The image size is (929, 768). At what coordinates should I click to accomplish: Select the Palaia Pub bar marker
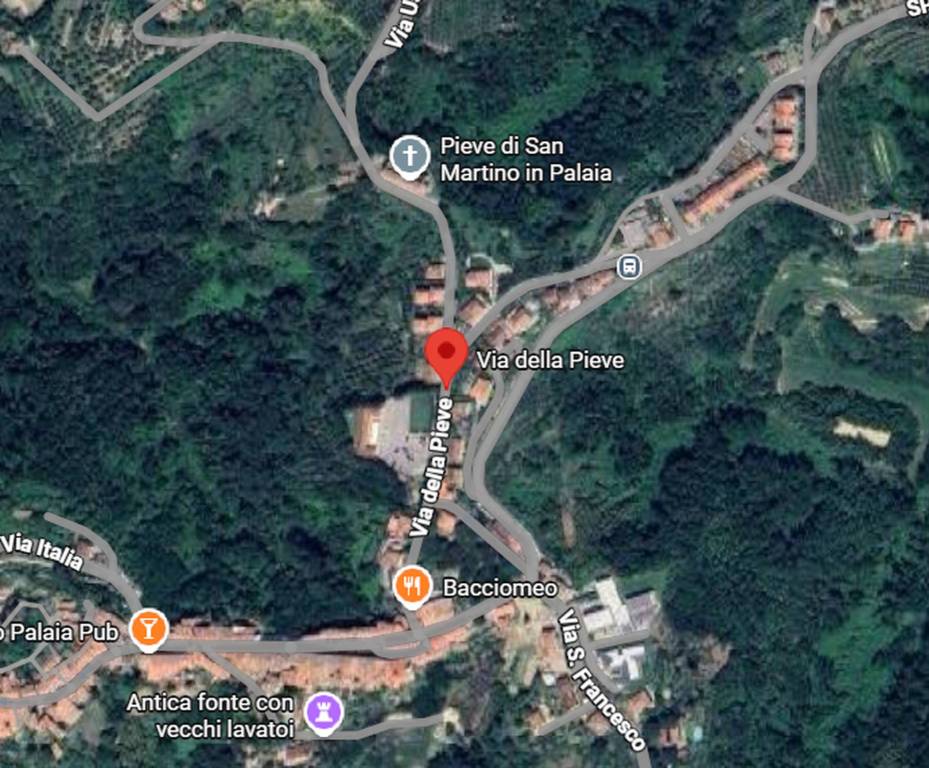[x=149, y=629]
